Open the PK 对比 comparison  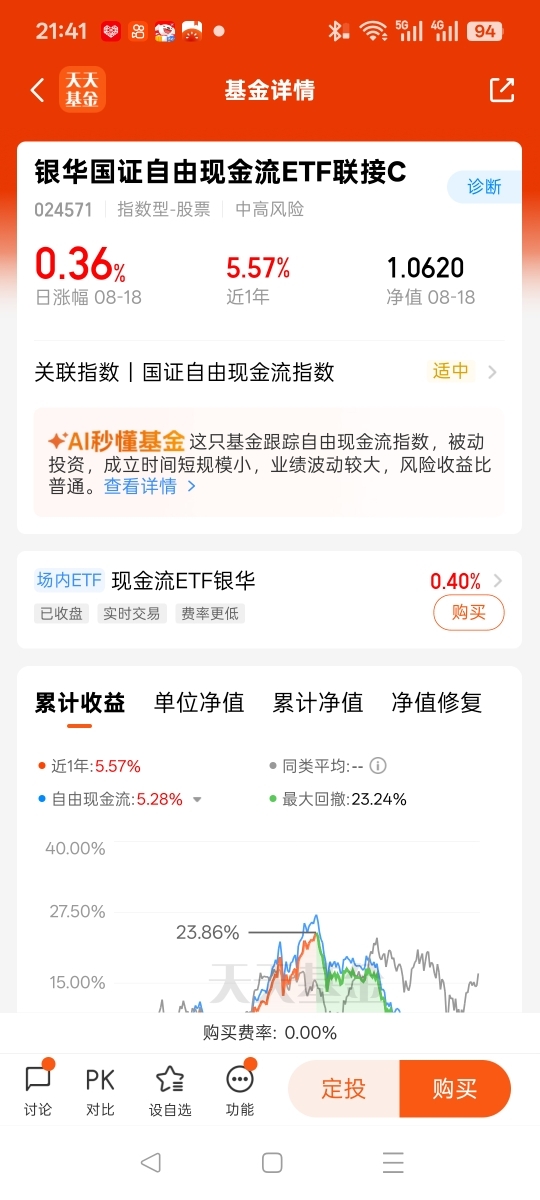tap(100, 1089)
